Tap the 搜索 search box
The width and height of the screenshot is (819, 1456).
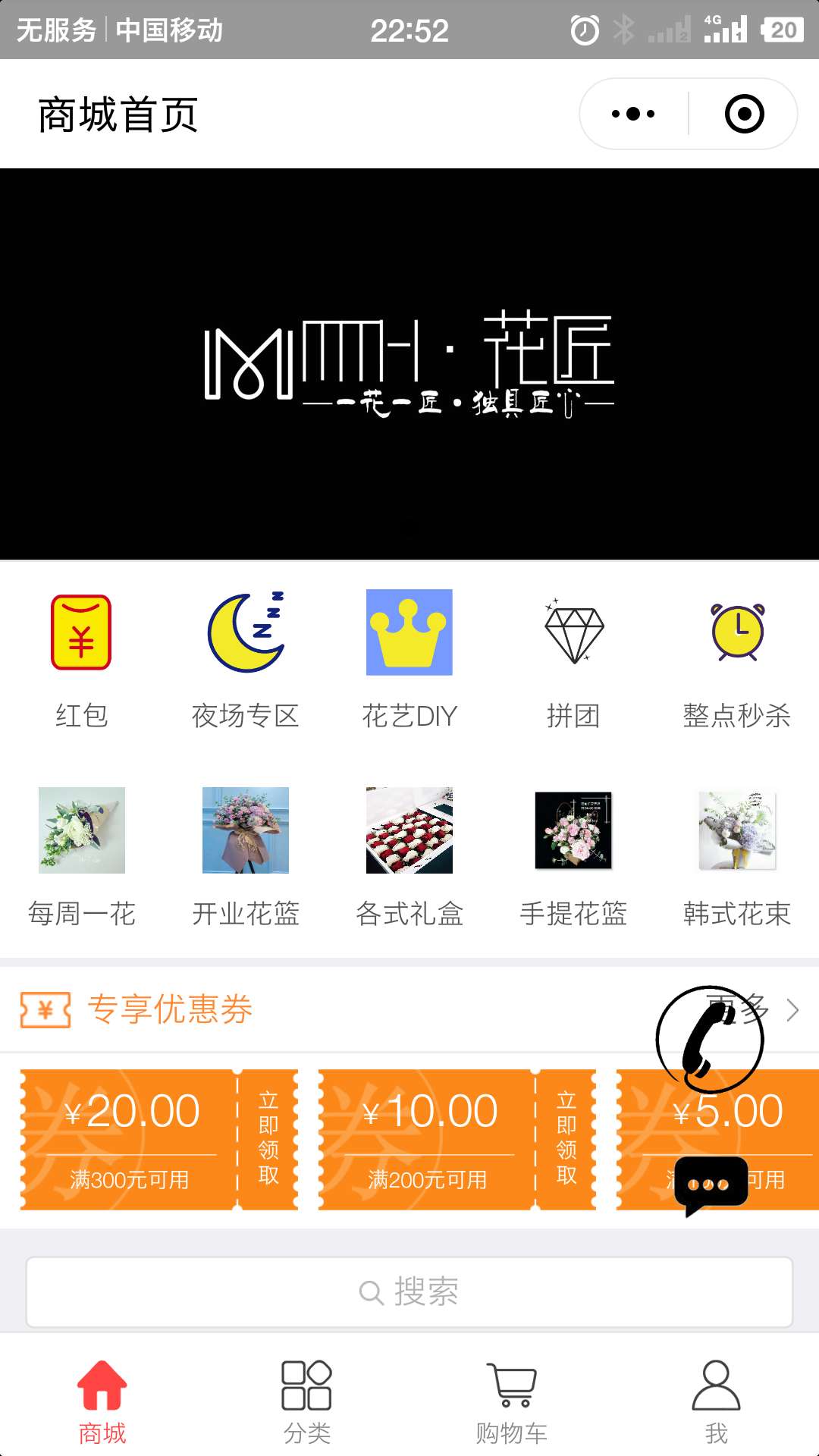(x=409, y=1291)
